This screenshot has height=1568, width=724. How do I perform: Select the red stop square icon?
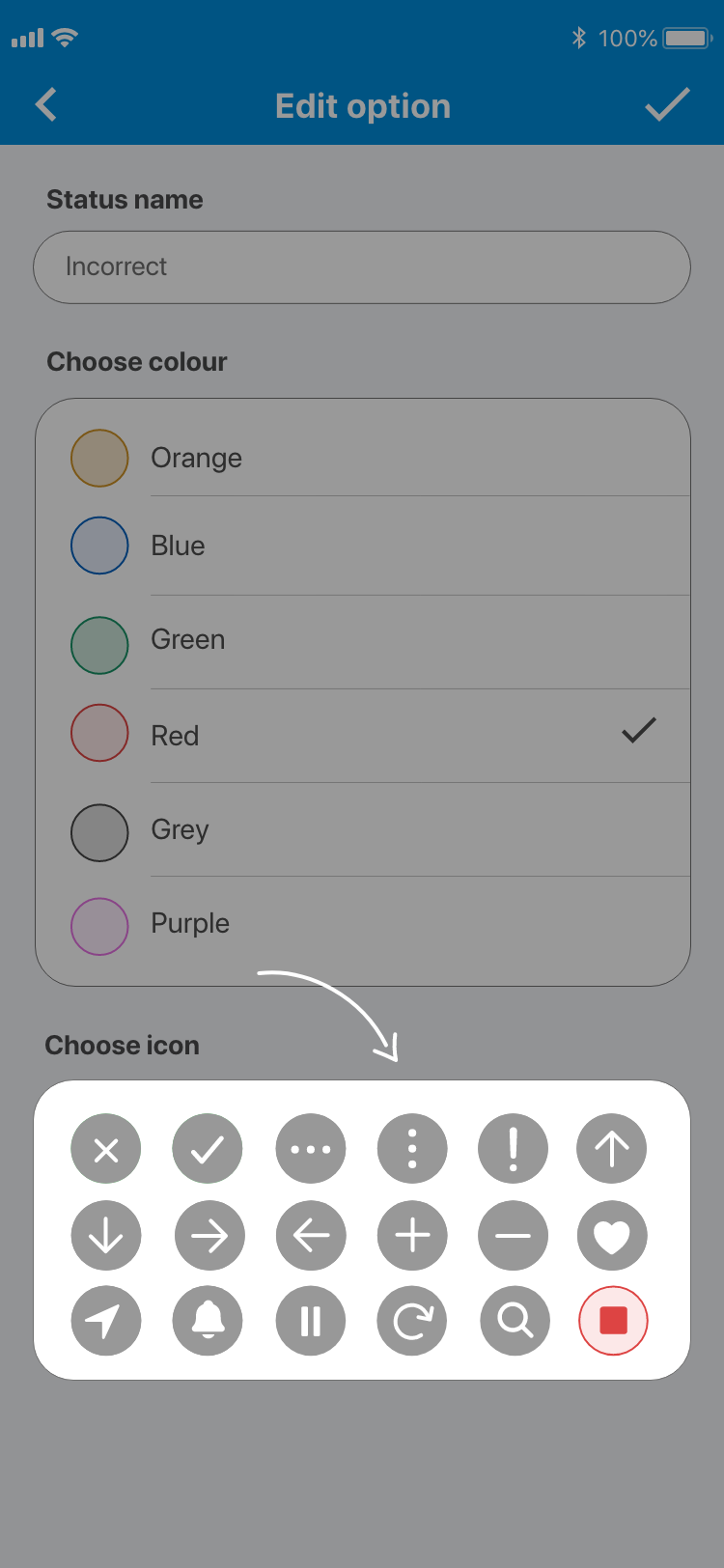(613, 1321)
